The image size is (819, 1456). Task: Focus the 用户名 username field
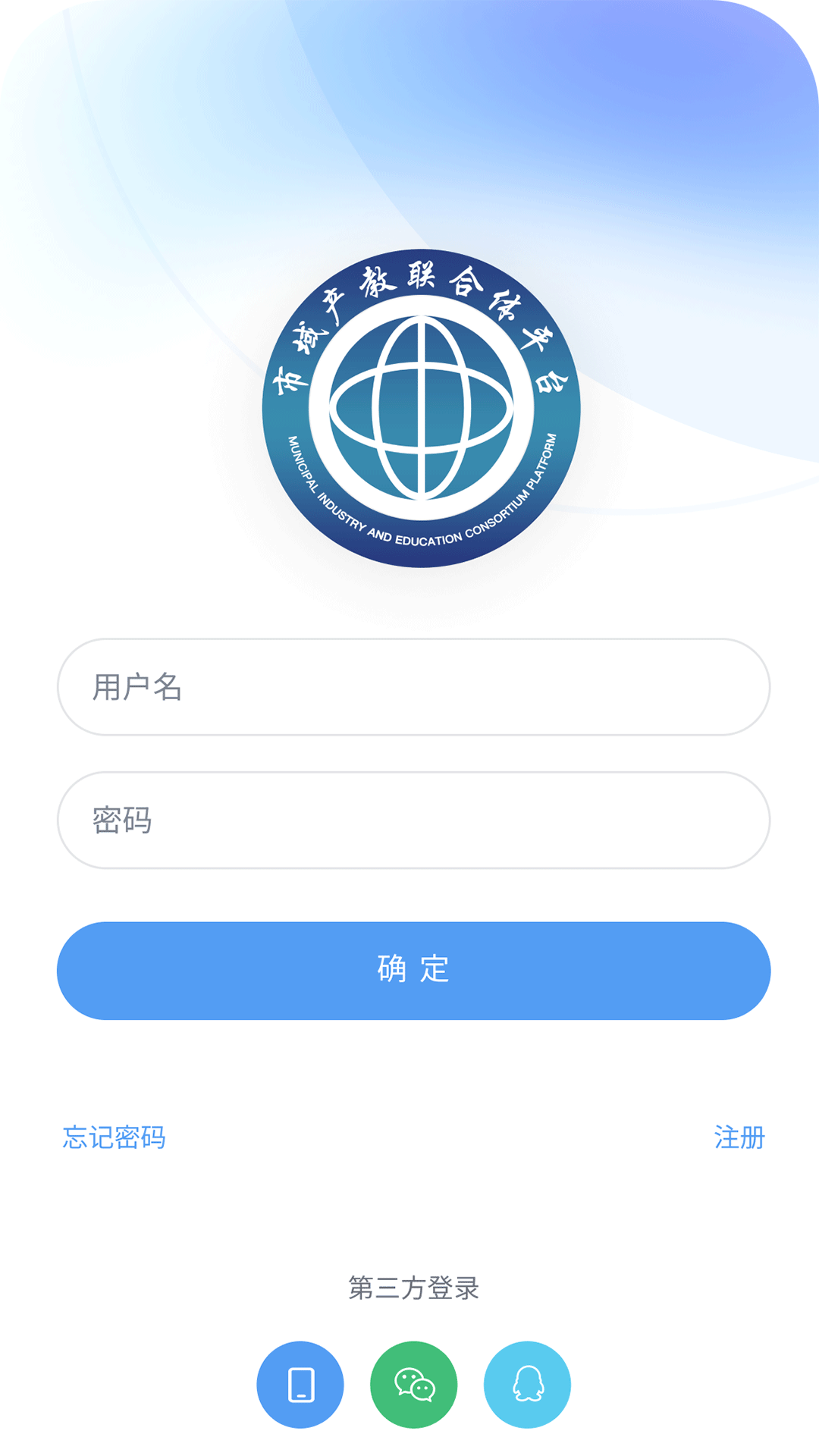click(x=413, y=687)
